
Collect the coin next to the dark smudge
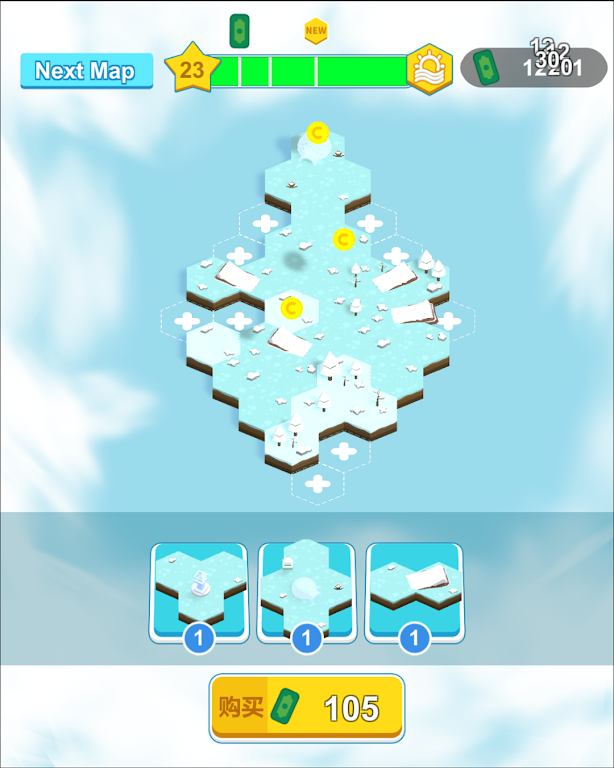pyautogui.click(x=343, y=239)
